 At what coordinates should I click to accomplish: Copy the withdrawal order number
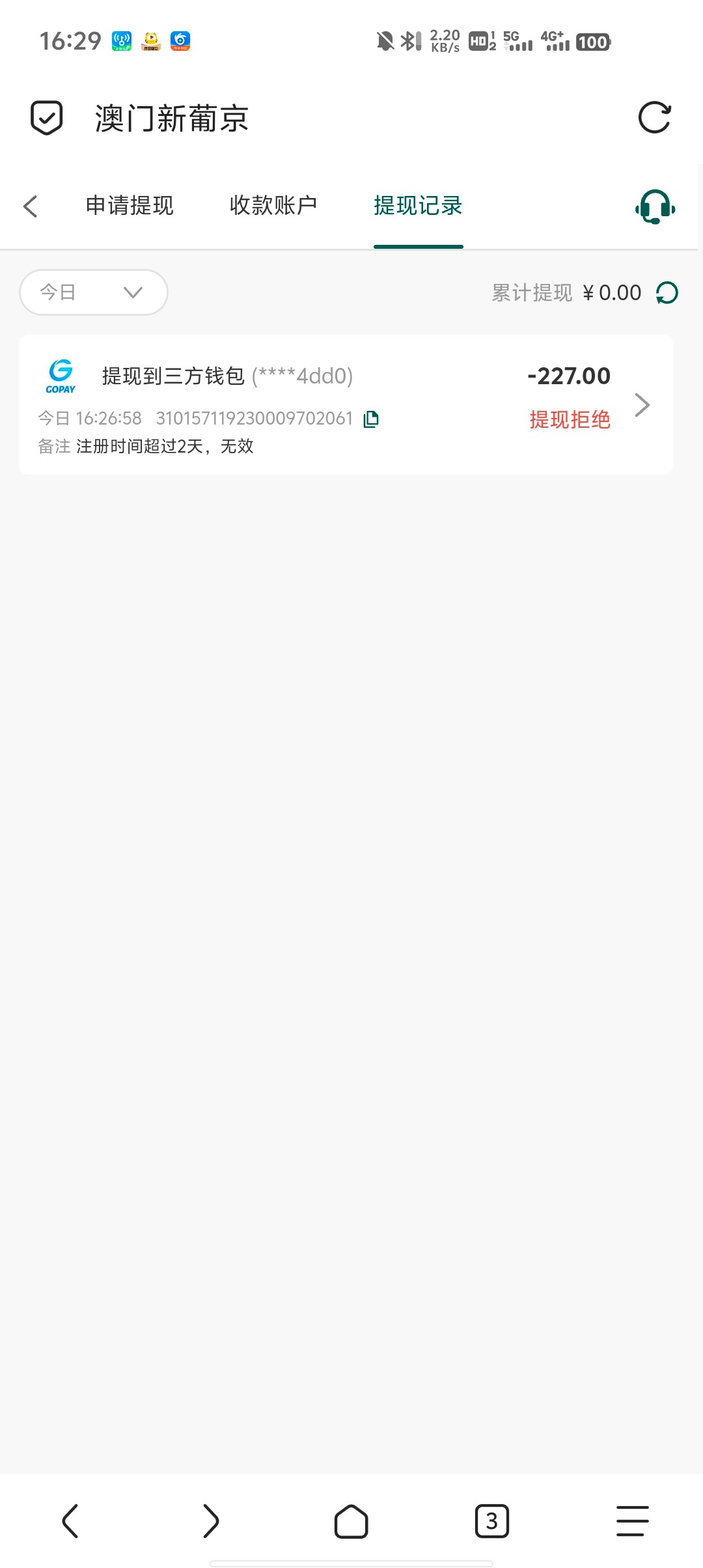(371, 419)
